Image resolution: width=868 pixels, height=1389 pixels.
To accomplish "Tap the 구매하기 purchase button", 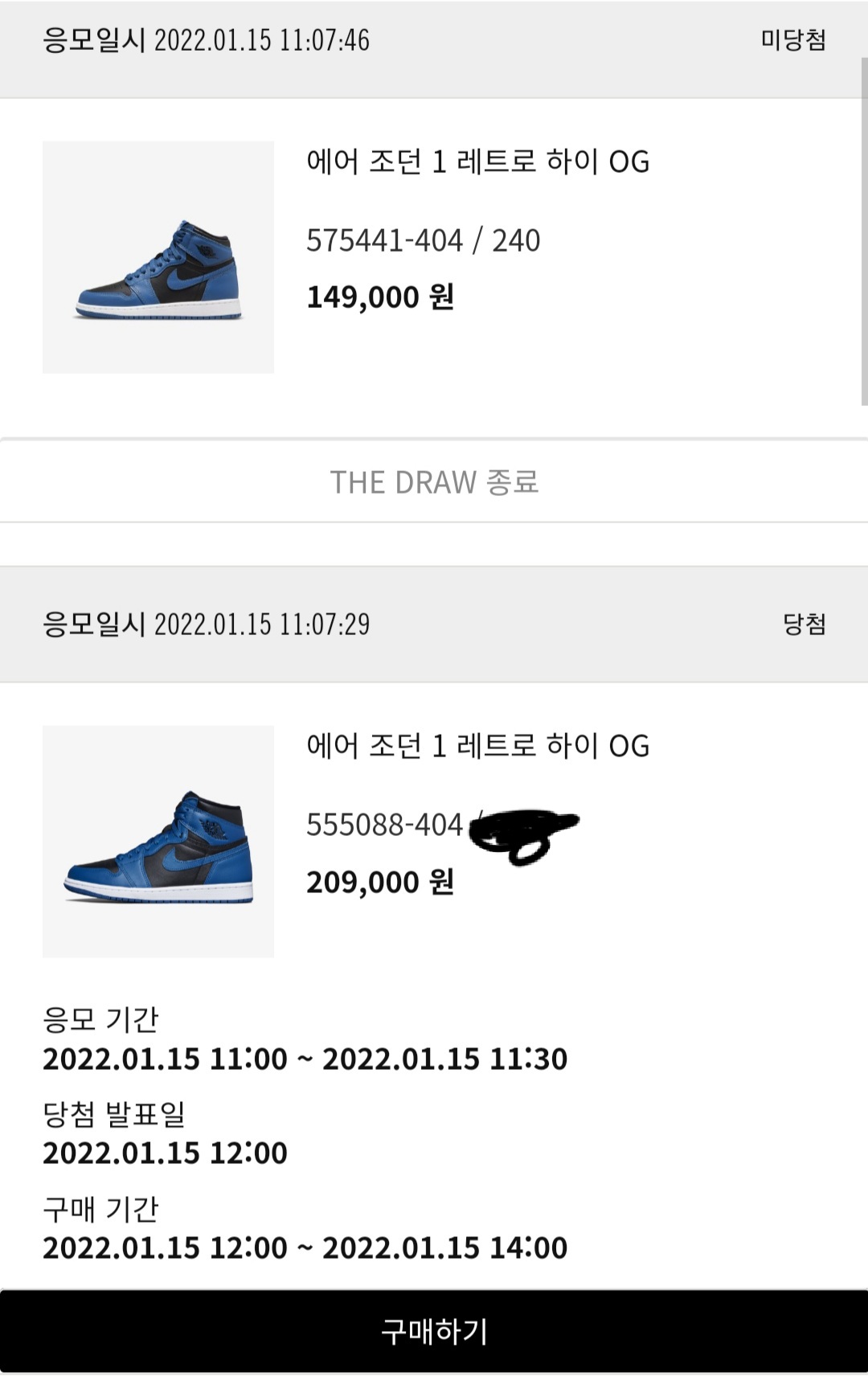I will tap(434, 1331).
